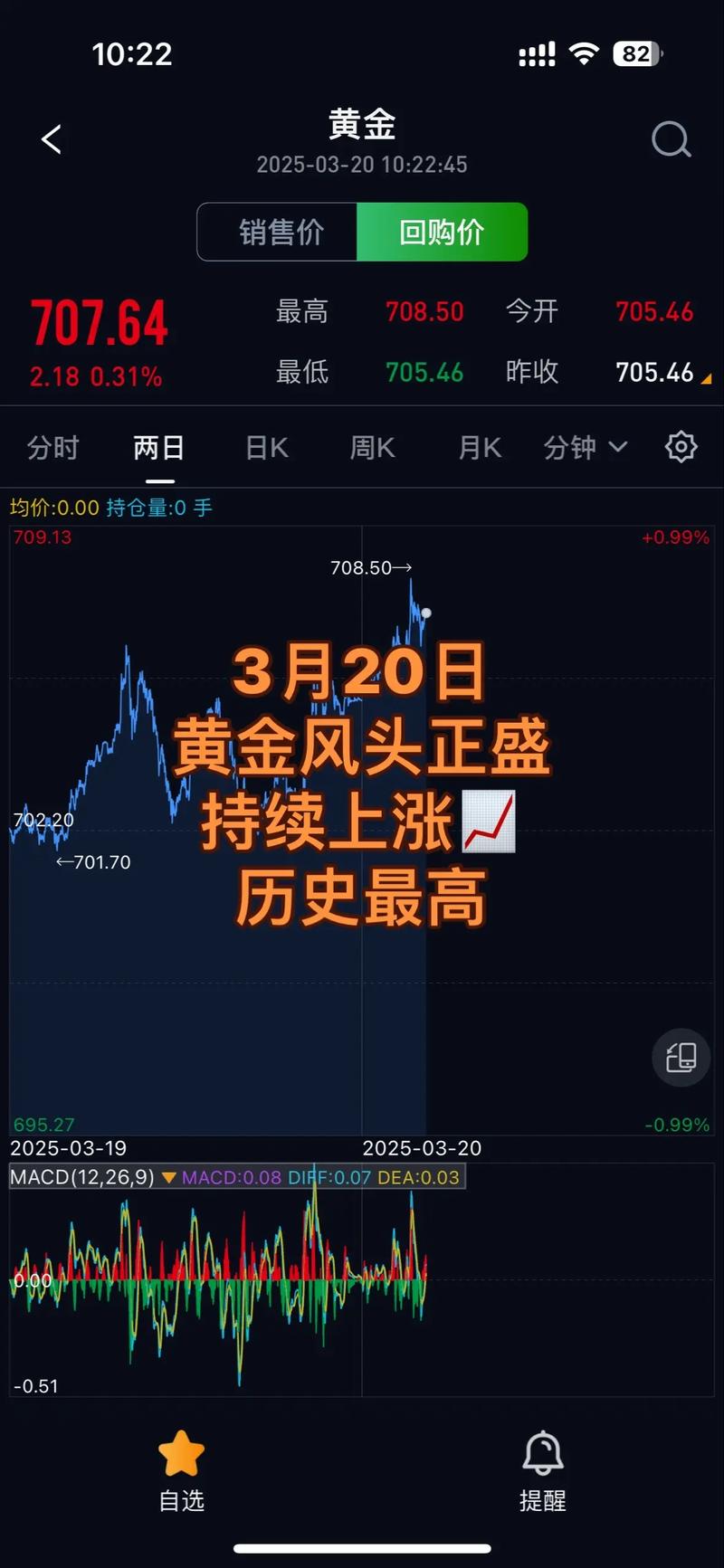Rotate chart to landscape view
This screenshot has width=724, height=1568.
(681, 1057)
